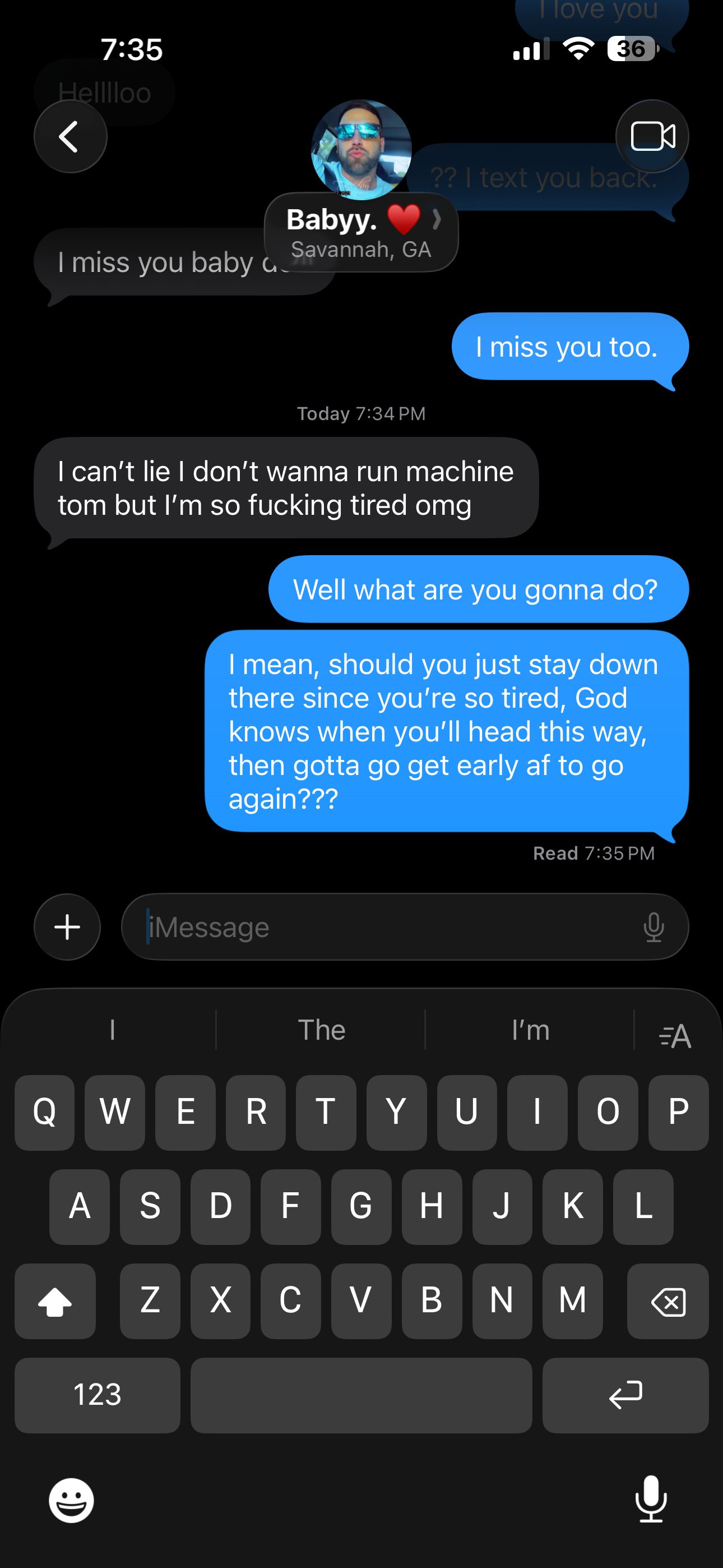This screenshot has height=1568, width=723.
Task: Start keyboard dictation with the microphone
Action: click(x=651, y=1498)
